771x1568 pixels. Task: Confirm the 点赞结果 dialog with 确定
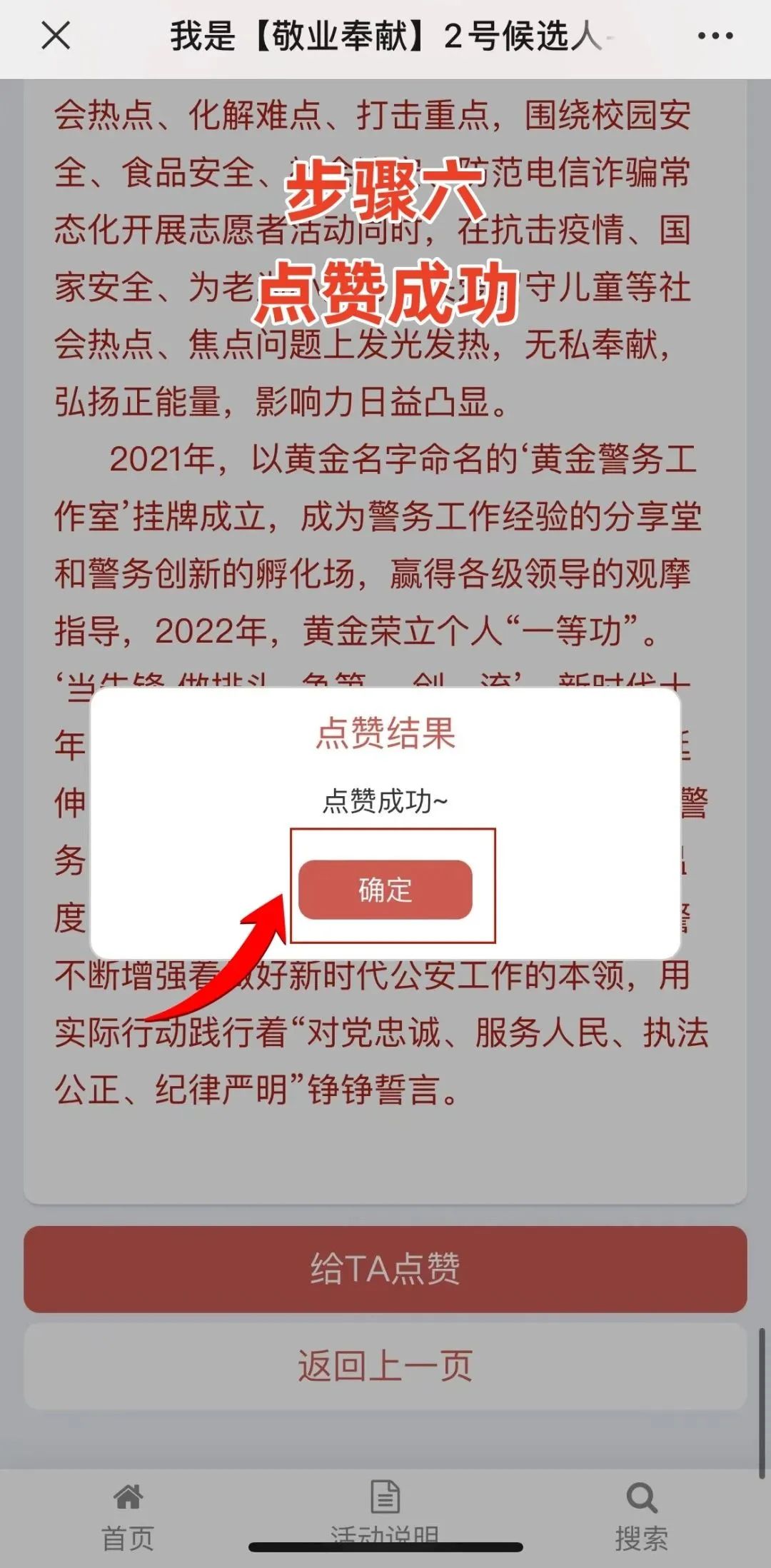(x=385, y=890)
